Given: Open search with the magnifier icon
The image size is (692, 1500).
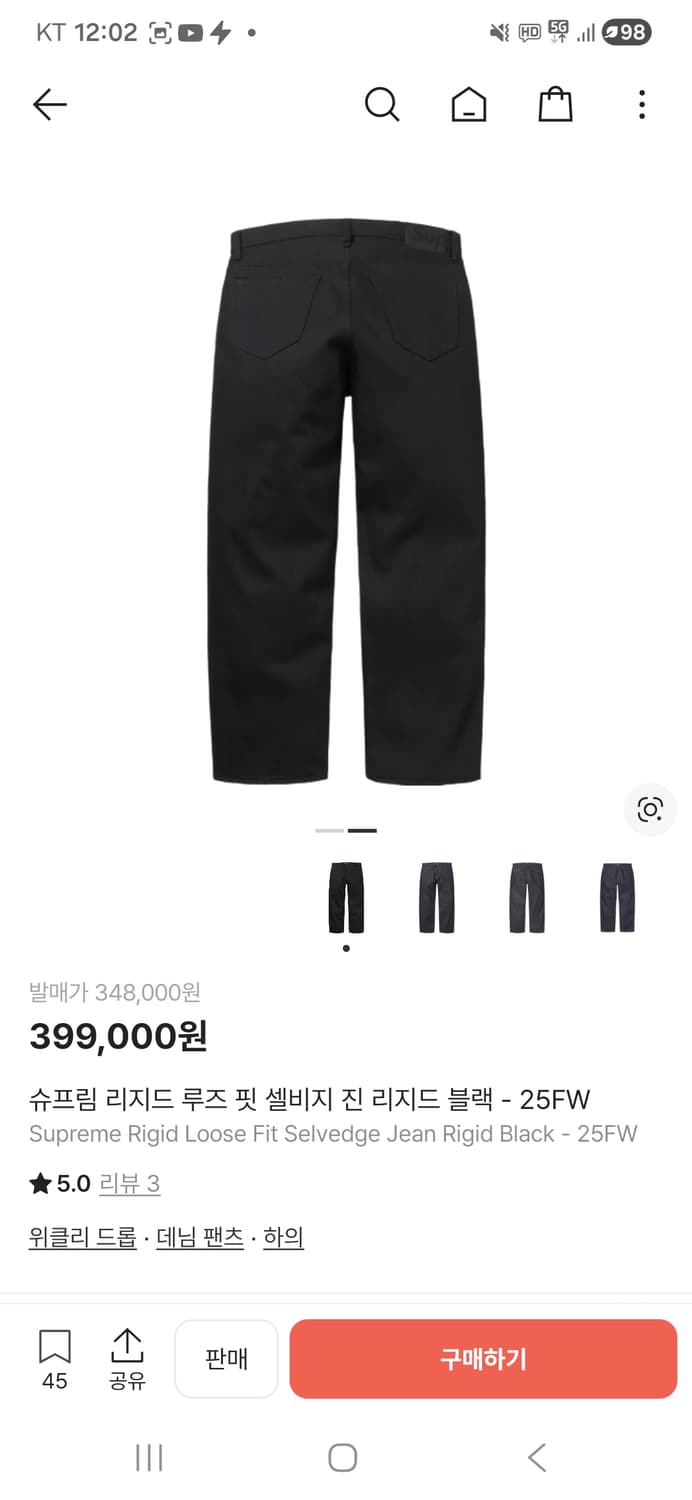Looking at the screenshot, I should [382, 104].
